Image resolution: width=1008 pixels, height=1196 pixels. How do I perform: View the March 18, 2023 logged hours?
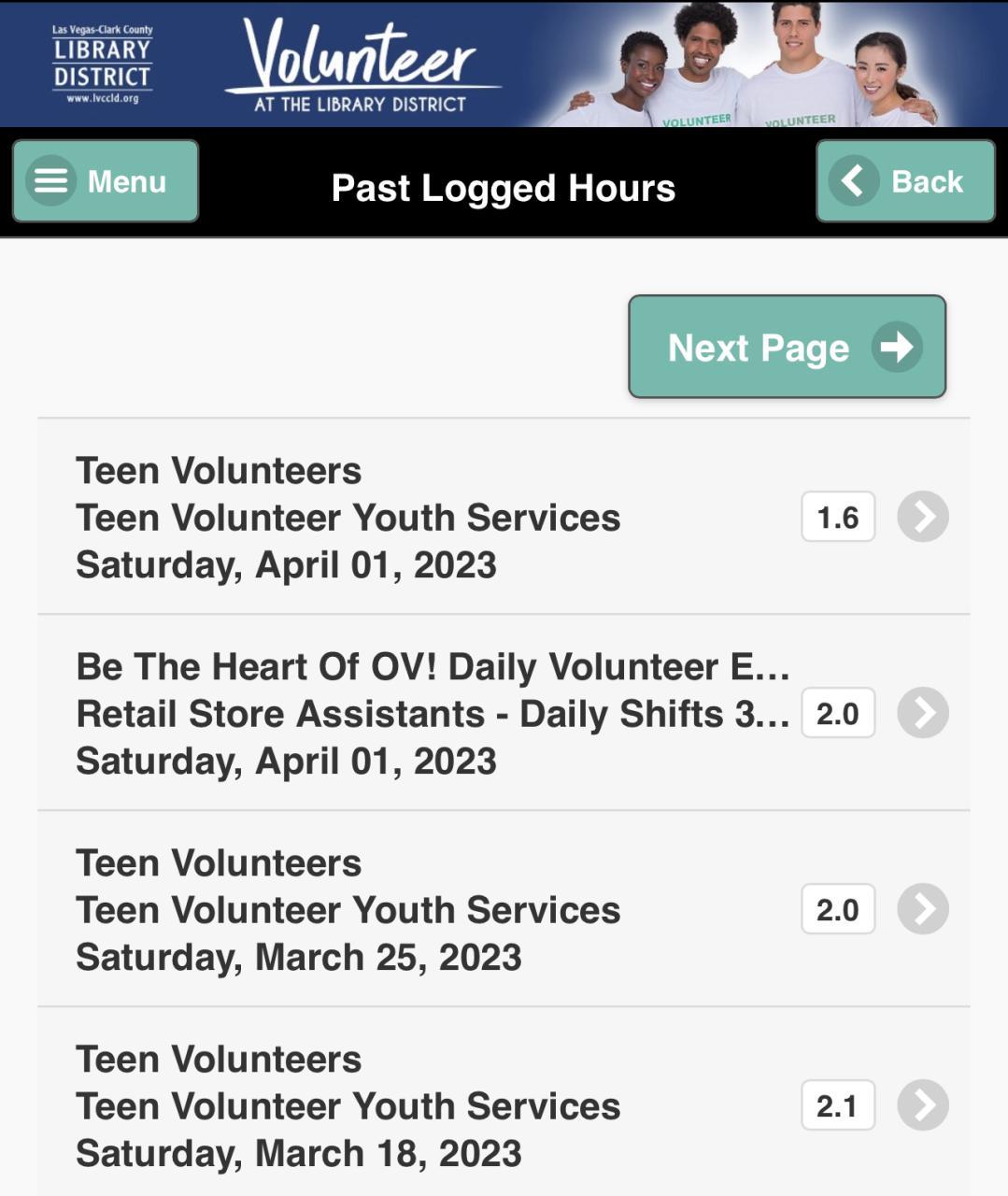503,1105
